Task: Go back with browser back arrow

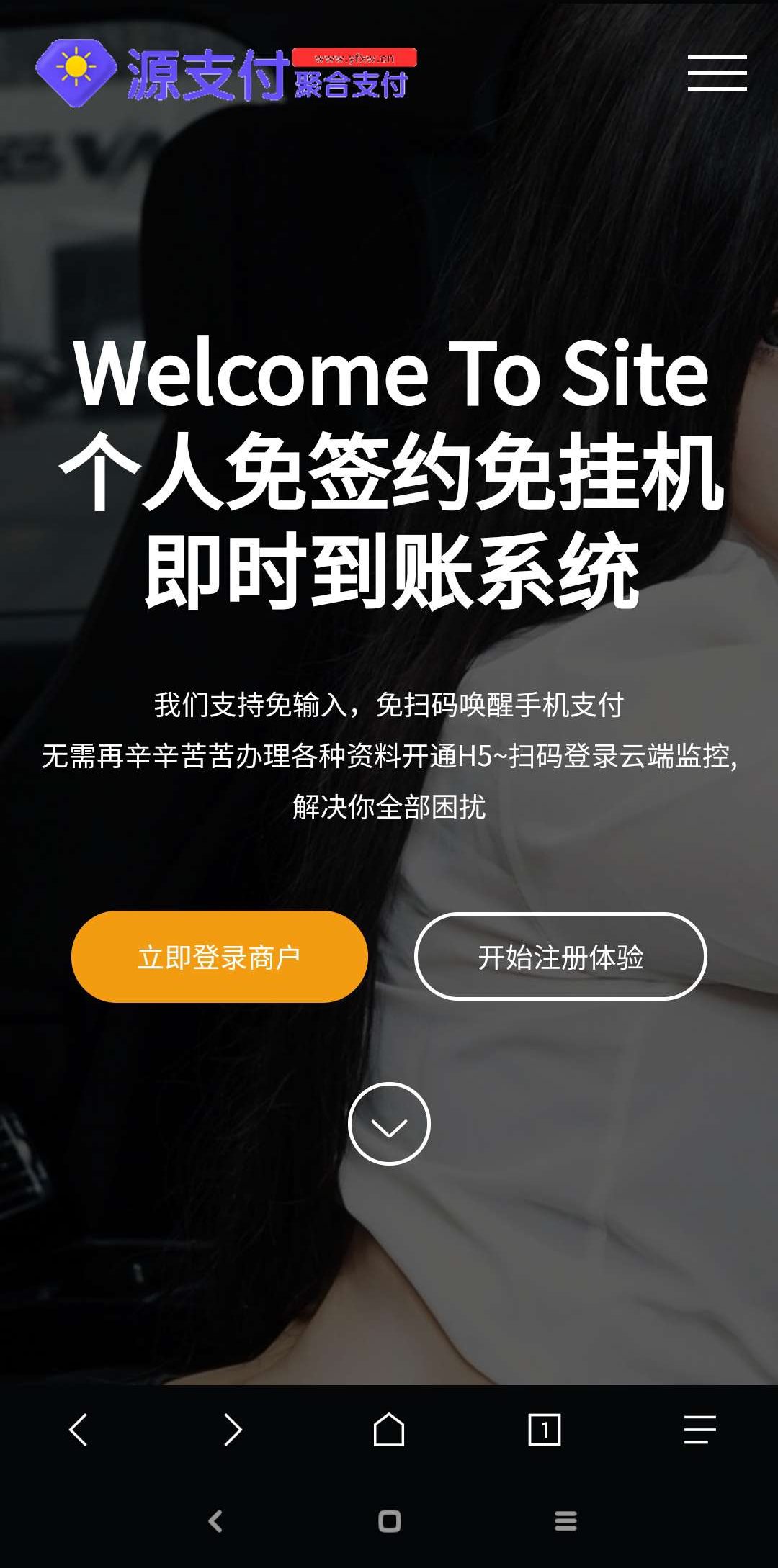Action: (x=78, y=1429)
